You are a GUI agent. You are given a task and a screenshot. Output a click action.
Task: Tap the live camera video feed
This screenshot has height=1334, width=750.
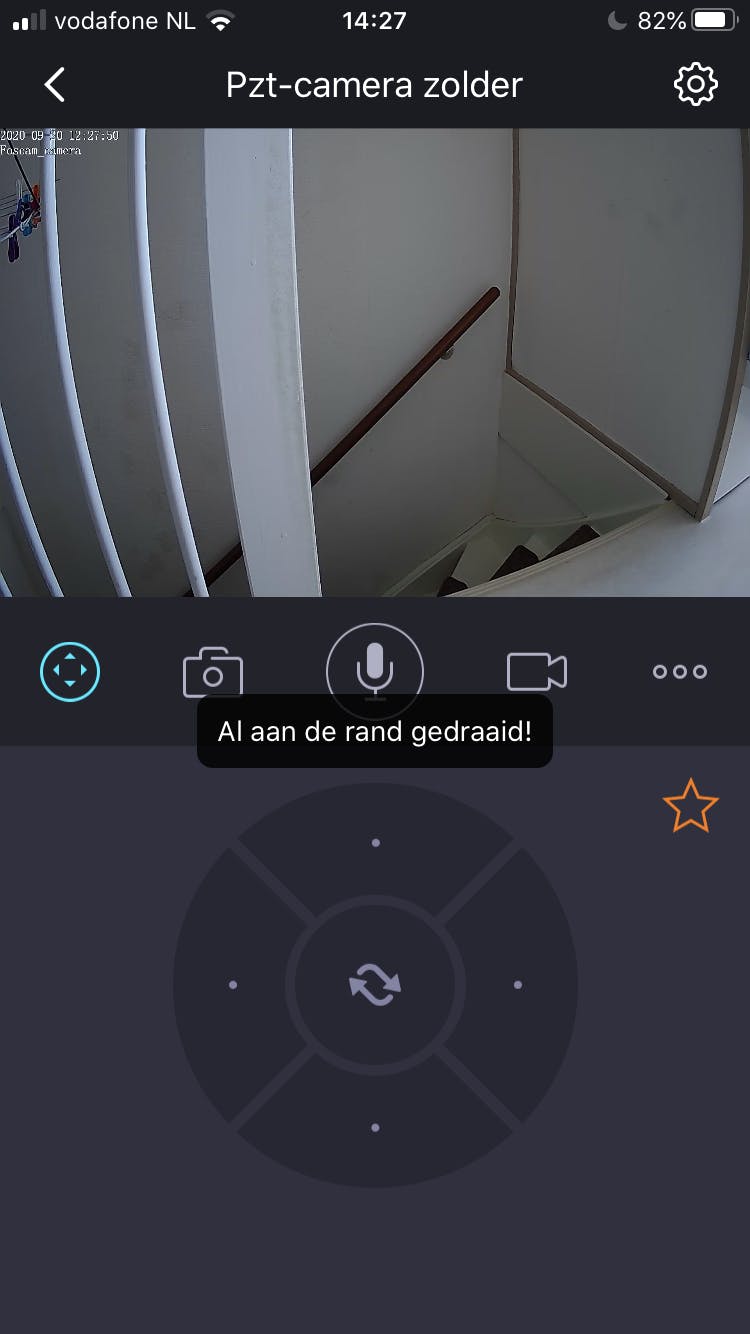tap(375, 362)
